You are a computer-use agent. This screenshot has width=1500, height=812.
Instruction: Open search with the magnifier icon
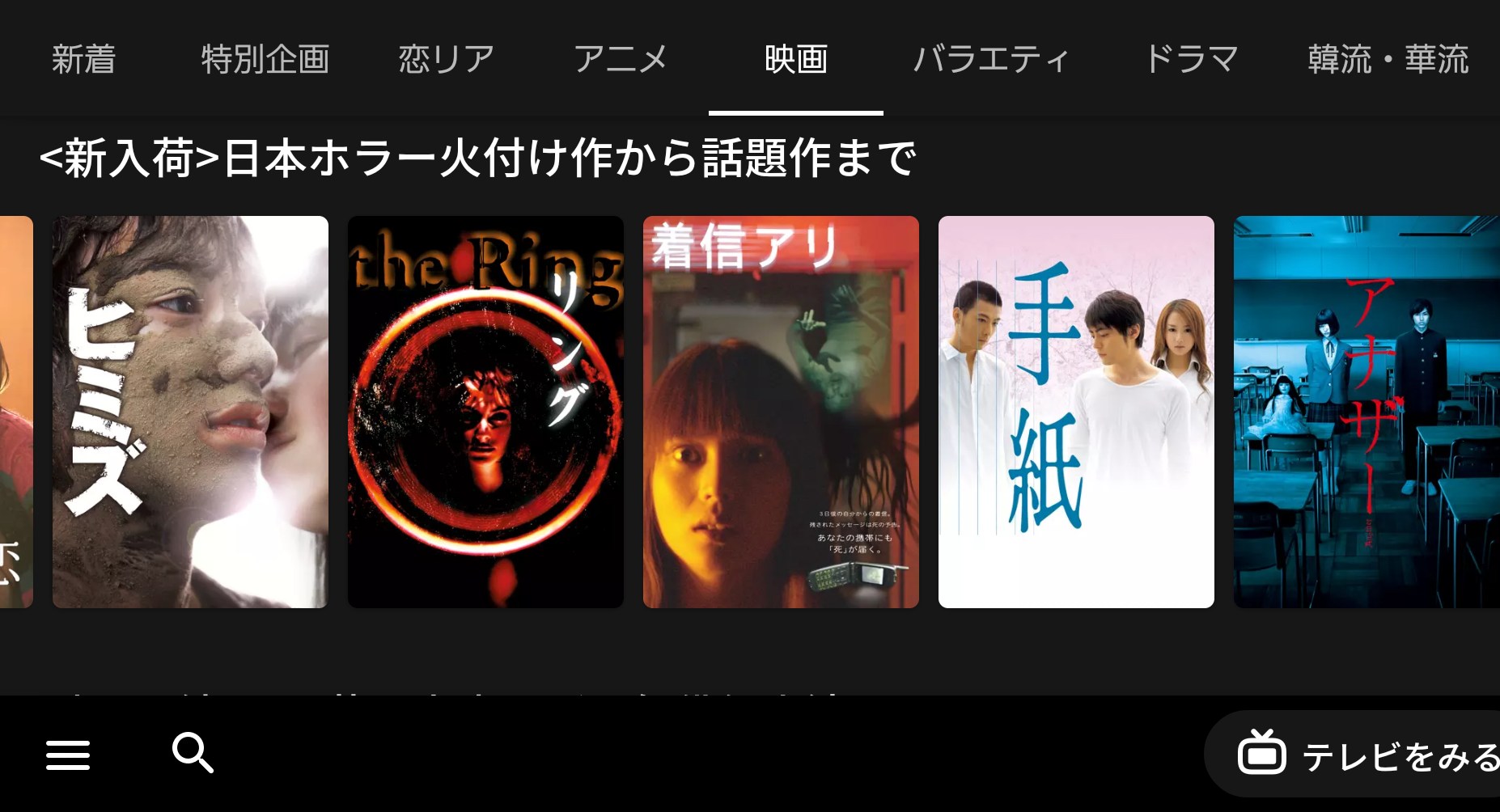[193, 753]
